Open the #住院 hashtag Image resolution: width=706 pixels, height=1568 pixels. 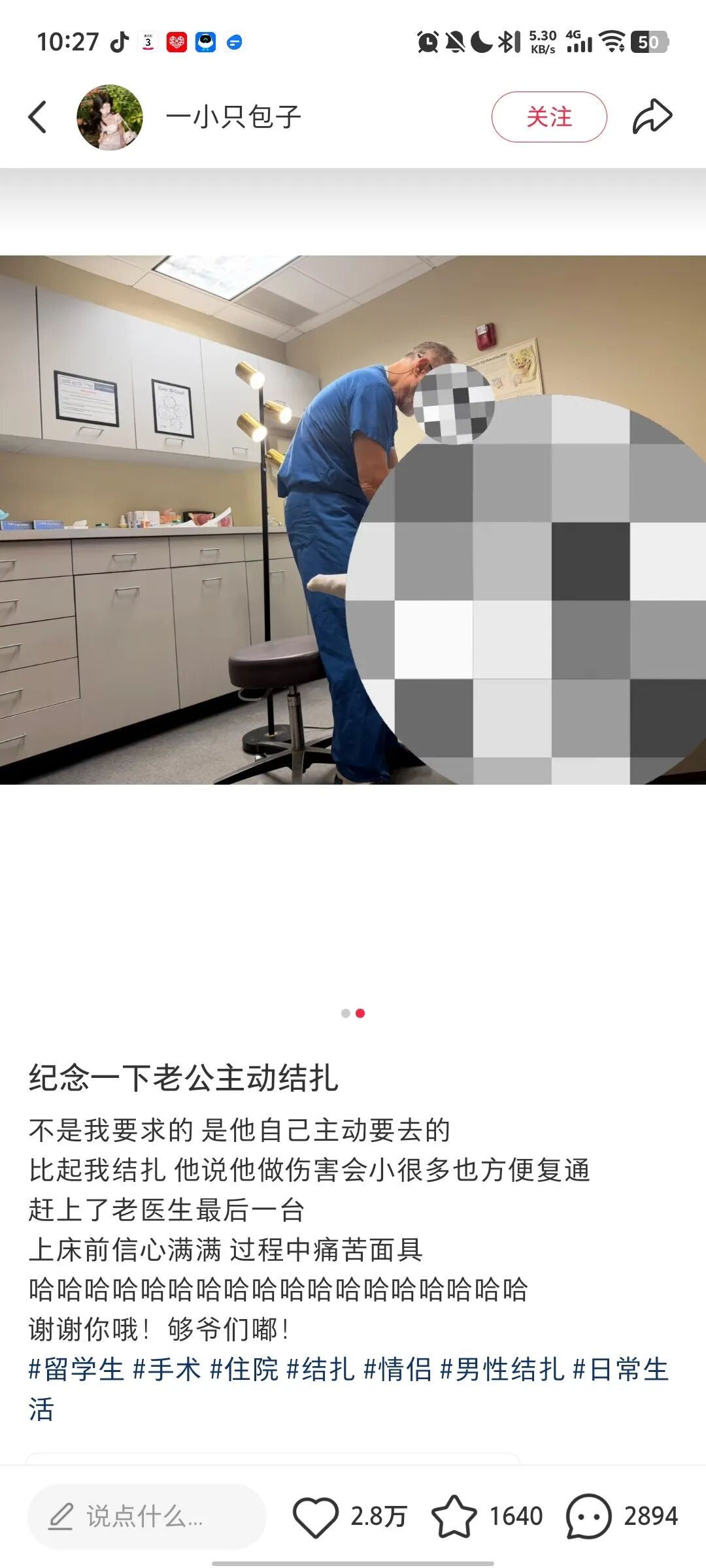click(244, 1369)
